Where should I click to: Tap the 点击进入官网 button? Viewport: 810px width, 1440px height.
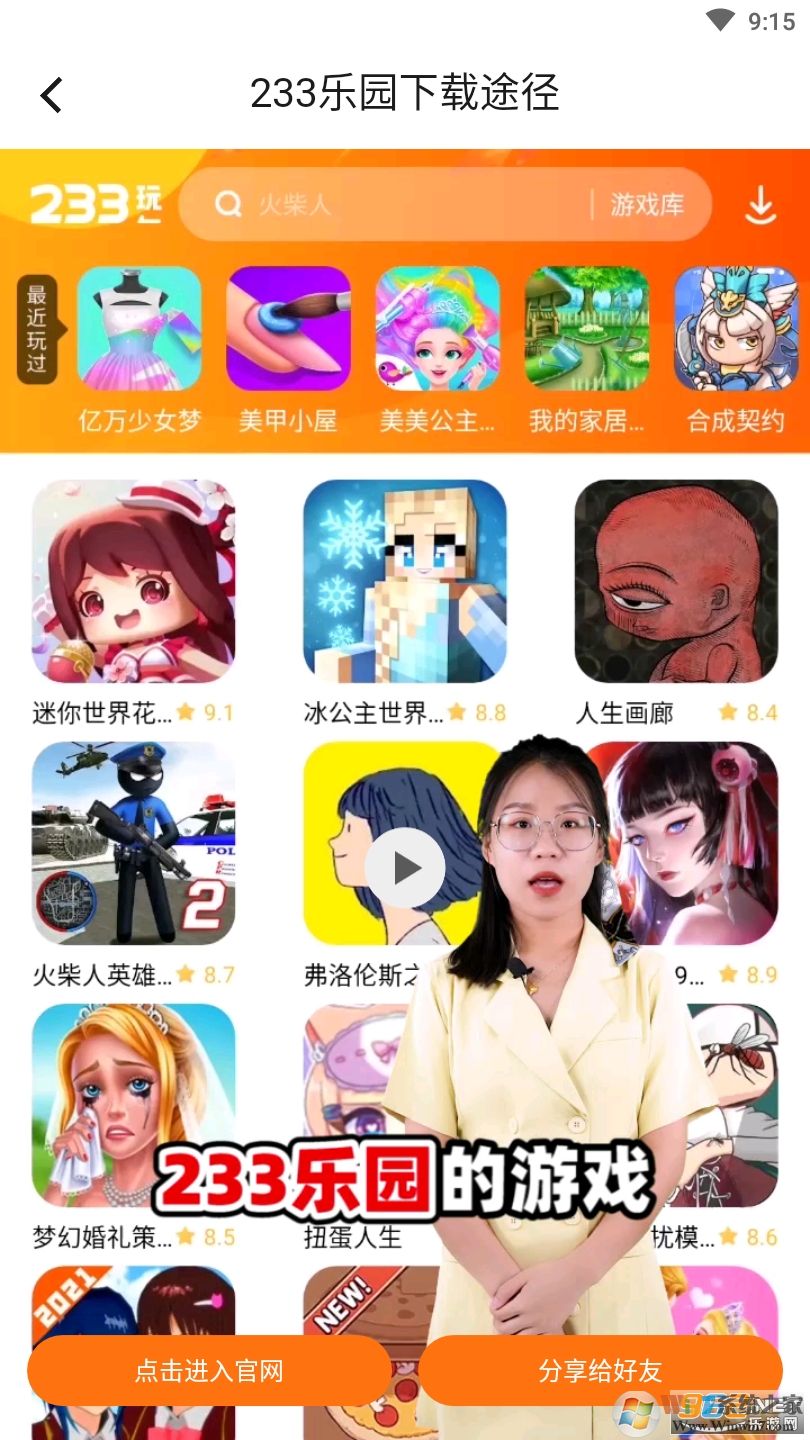[x=209, y=1371]
